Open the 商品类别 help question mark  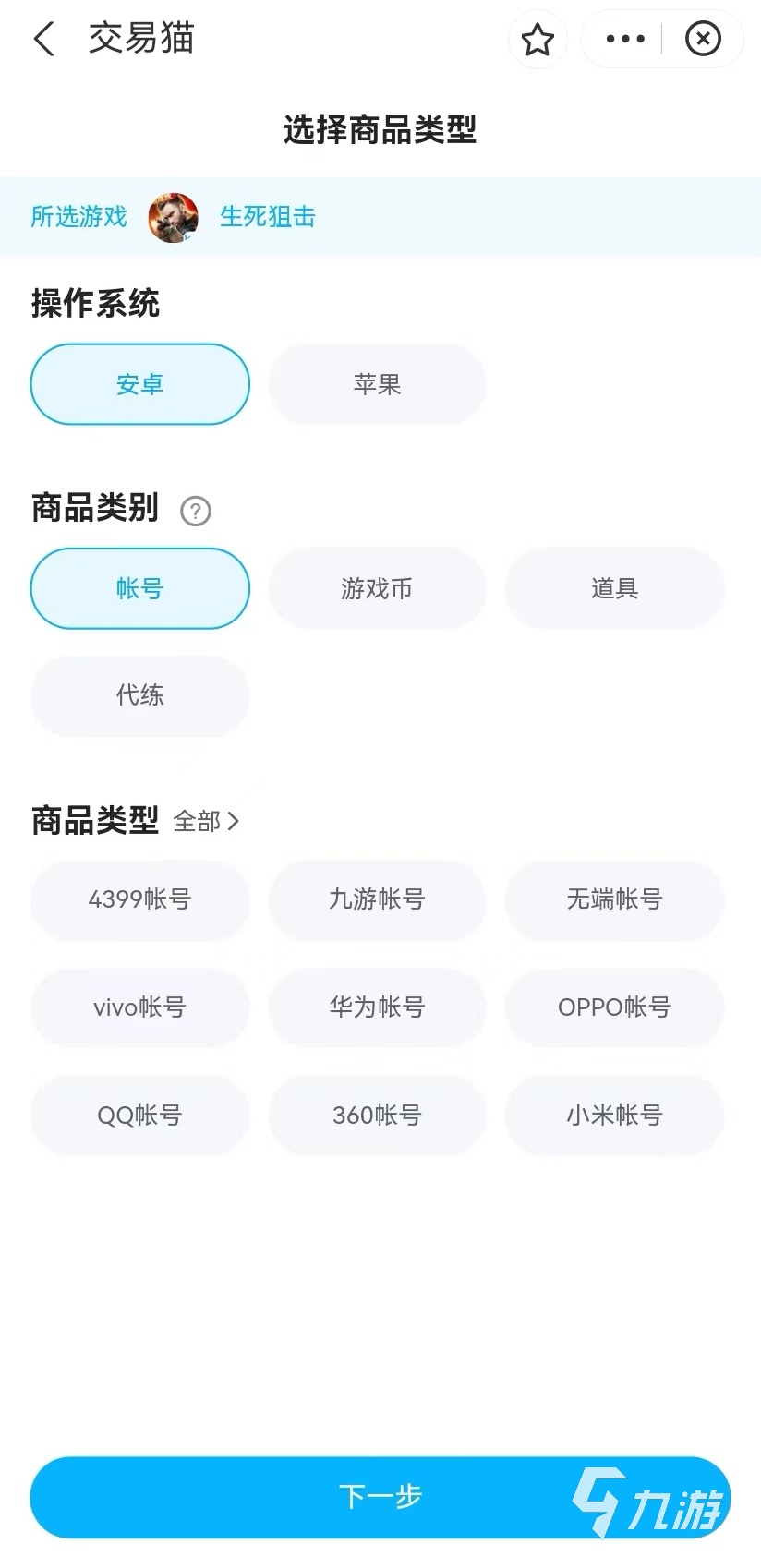click(196, 511)
